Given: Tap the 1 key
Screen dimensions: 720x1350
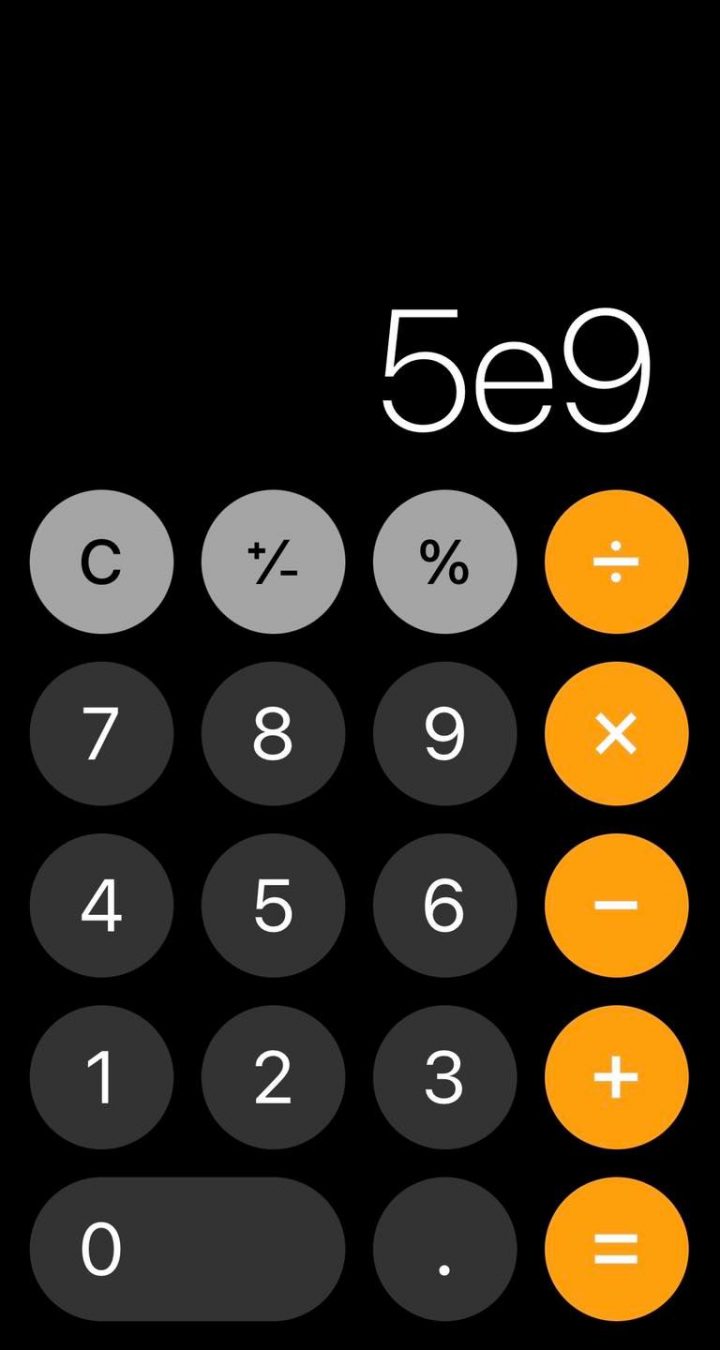Looking at the screenshot, I should tap(101, 1078).
